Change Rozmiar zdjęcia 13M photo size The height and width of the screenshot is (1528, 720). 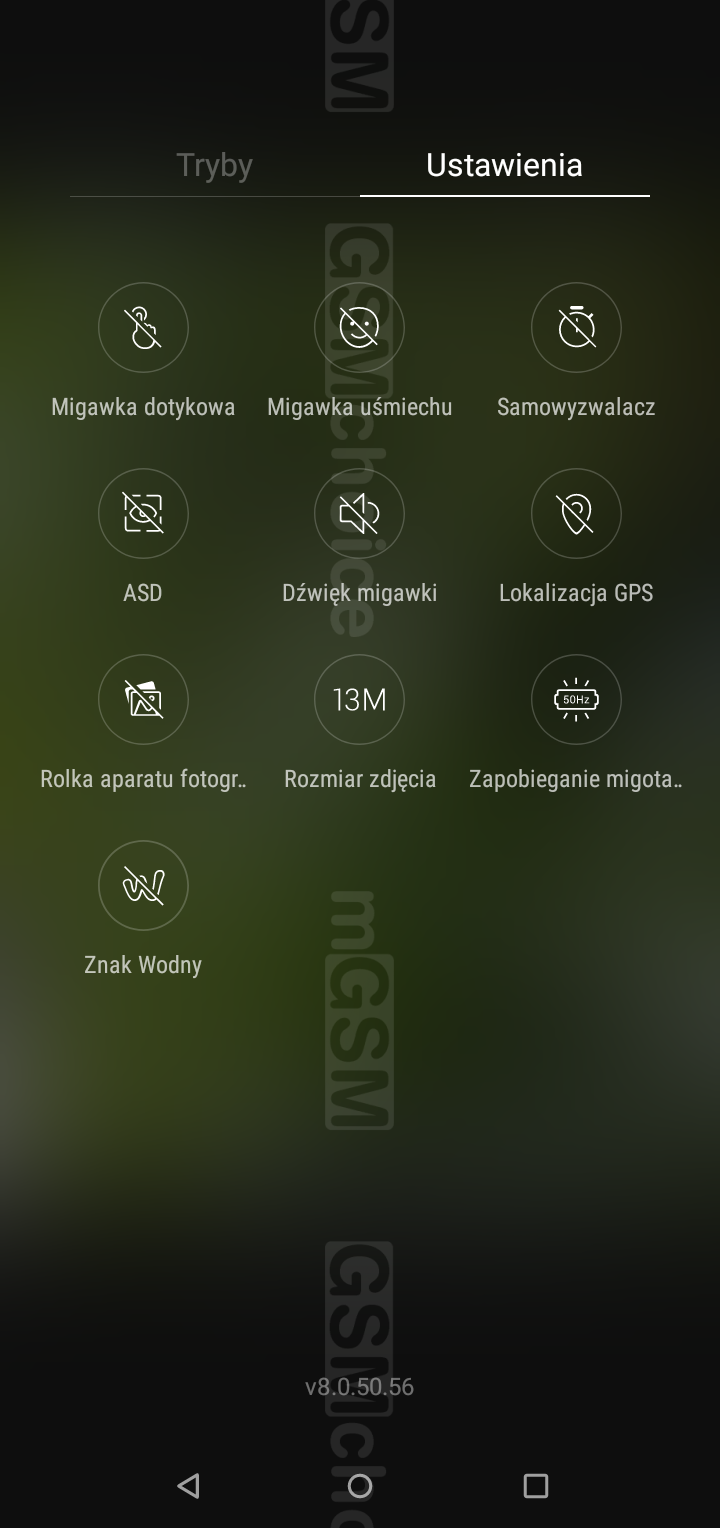[359, 700]
